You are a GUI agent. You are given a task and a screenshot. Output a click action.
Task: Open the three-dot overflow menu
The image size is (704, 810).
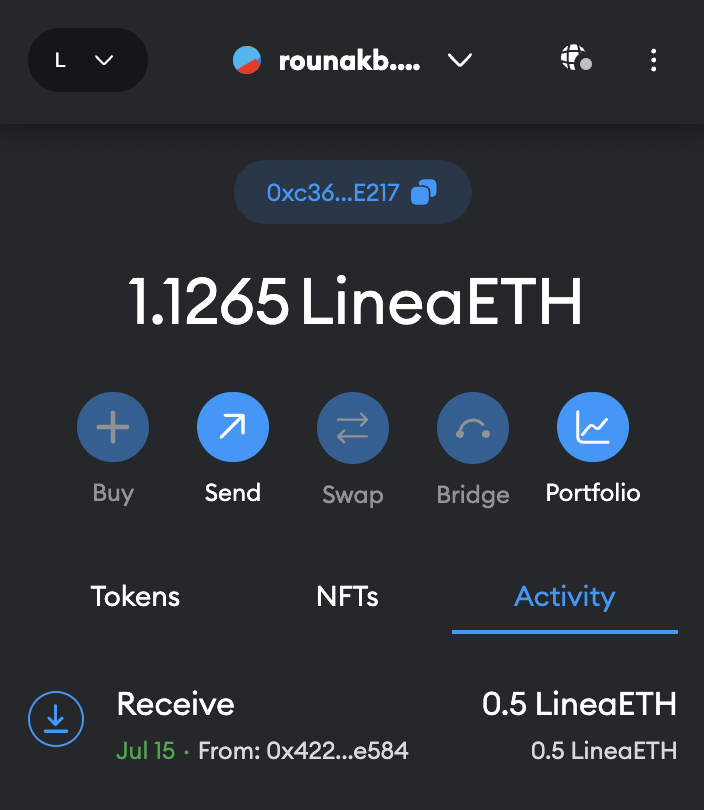[653, 60]
